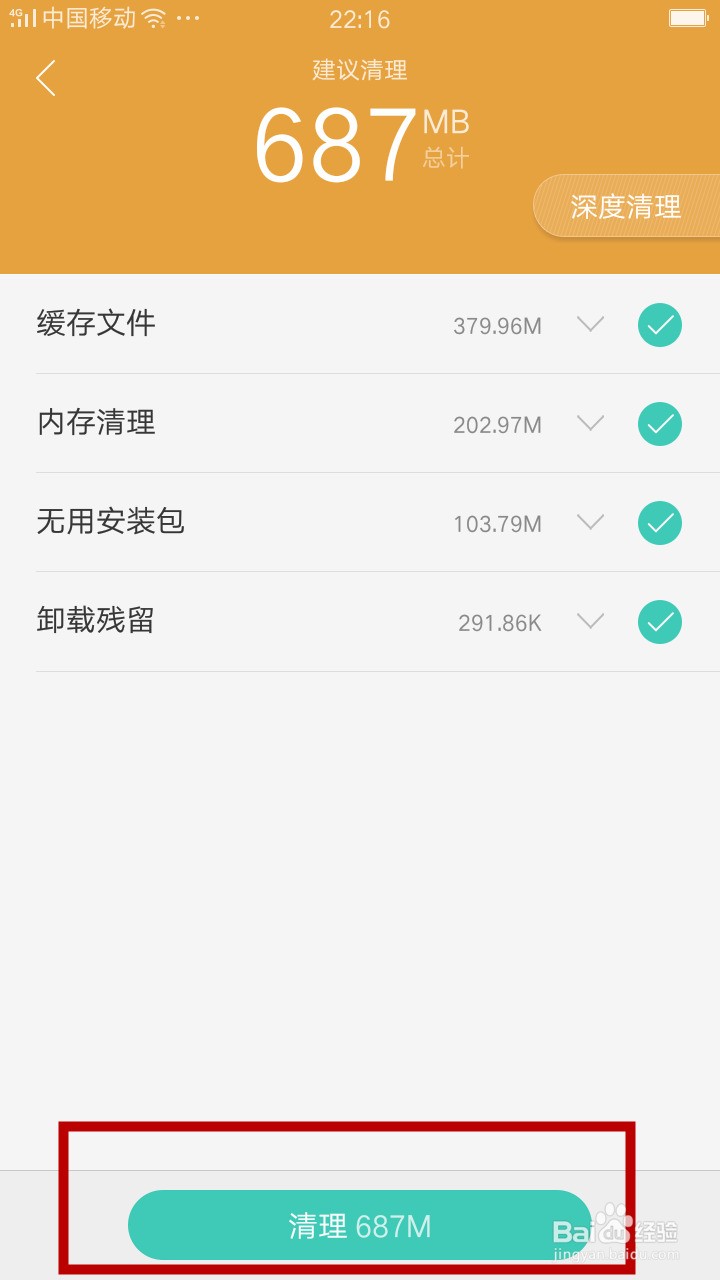
Task: Open 深度清理 deep clean mode
Action: pos(626,205)
